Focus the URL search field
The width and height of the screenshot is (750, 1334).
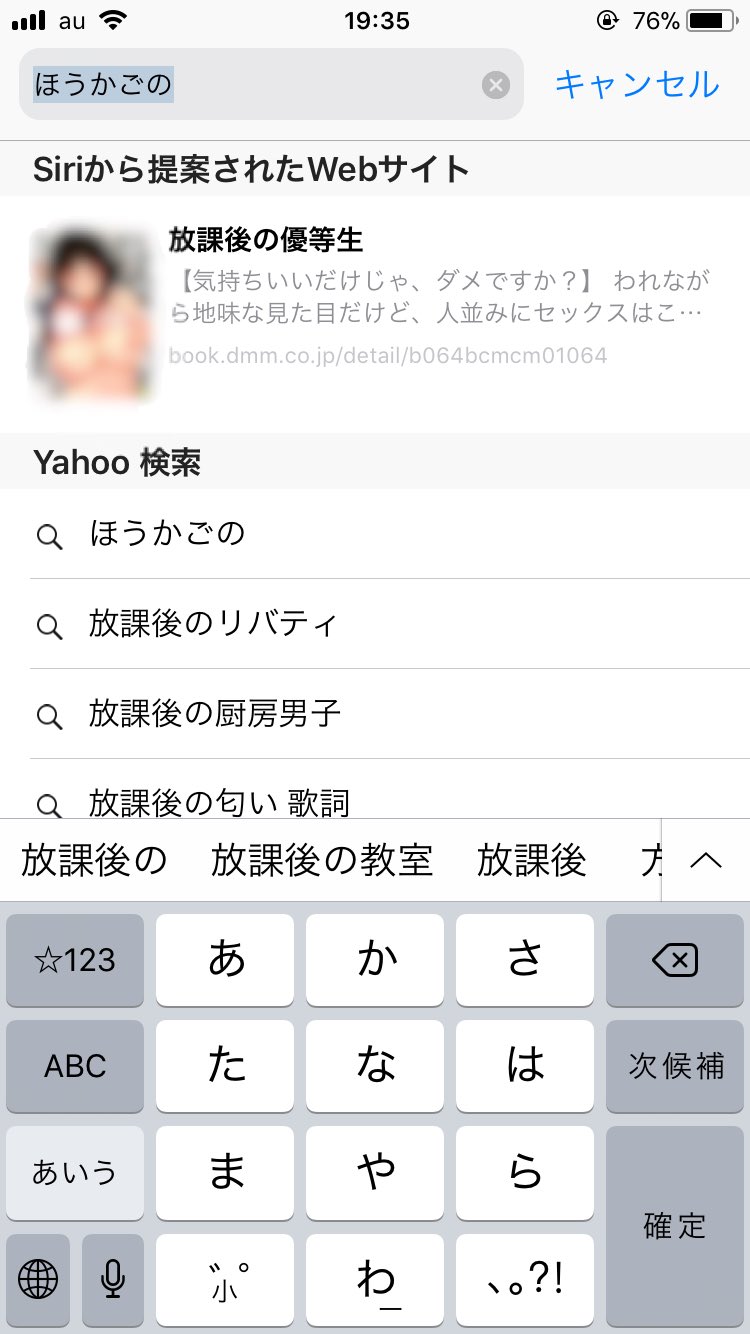click(250, 85)
